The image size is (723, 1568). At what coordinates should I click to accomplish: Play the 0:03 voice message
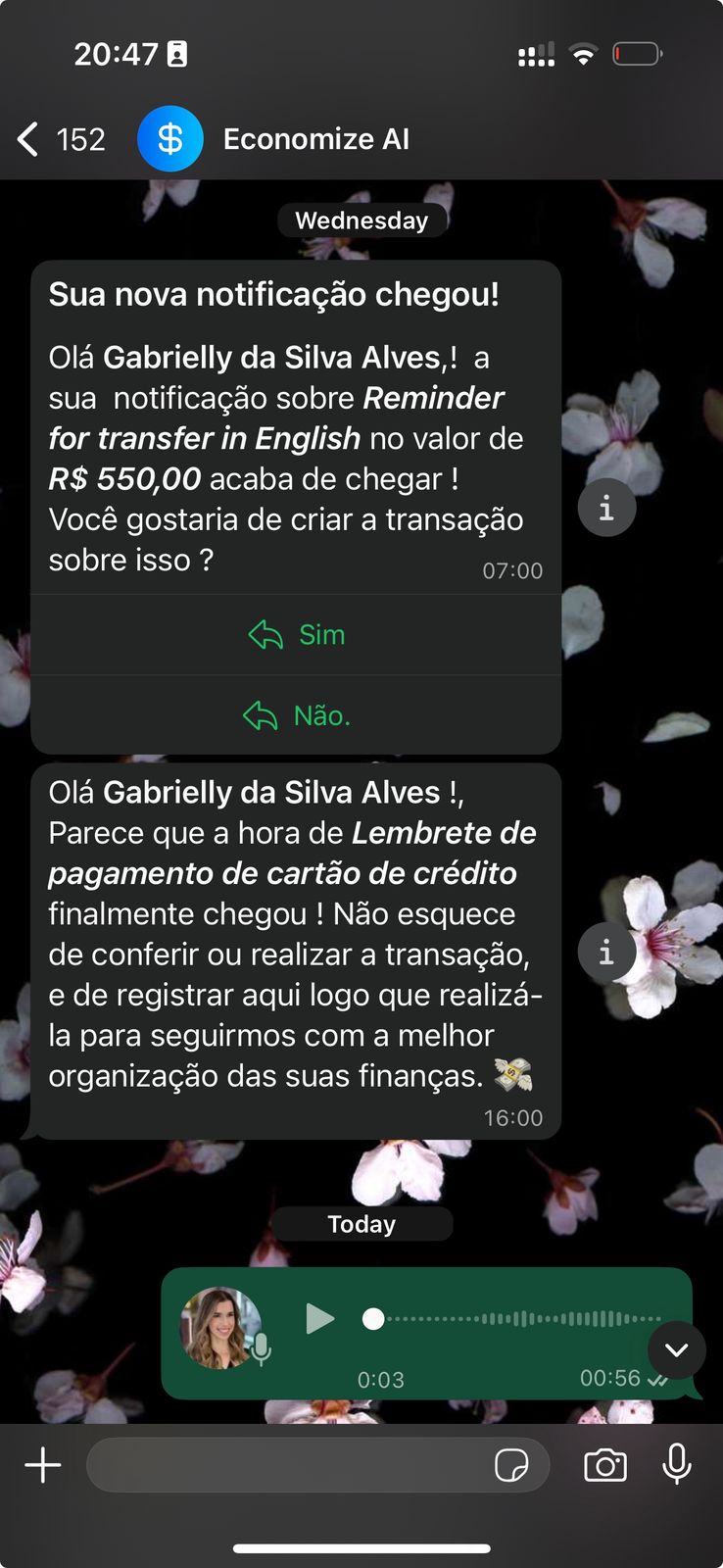pos(319,1319)
